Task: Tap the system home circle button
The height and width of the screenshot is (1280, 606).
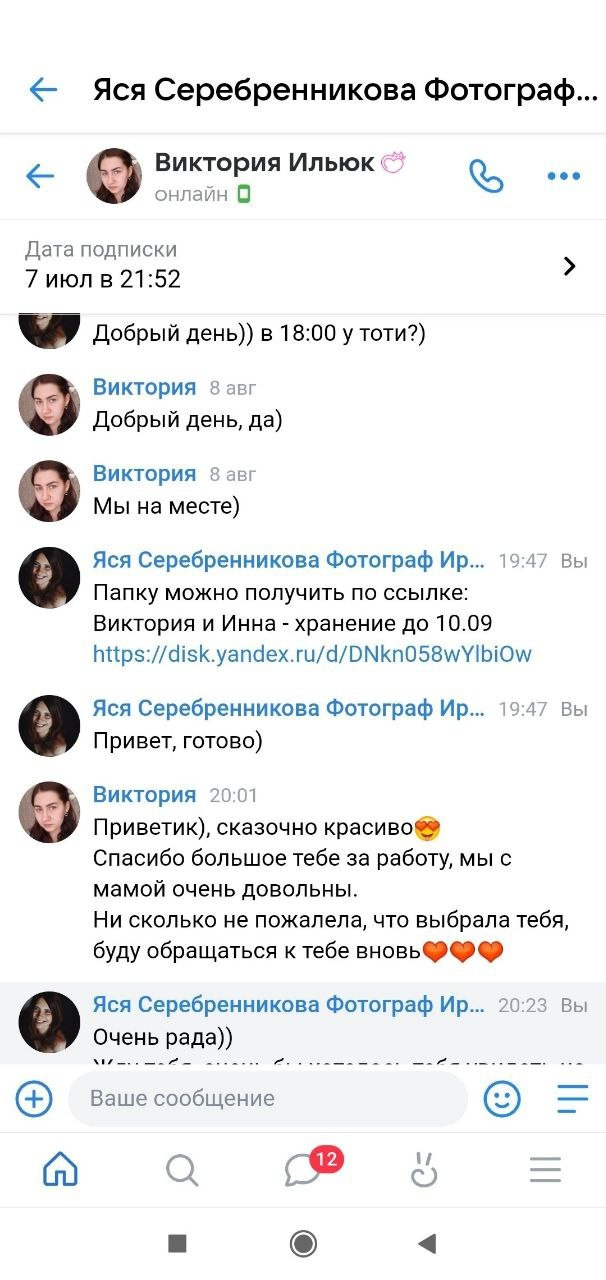Action: coord(303,1243)
